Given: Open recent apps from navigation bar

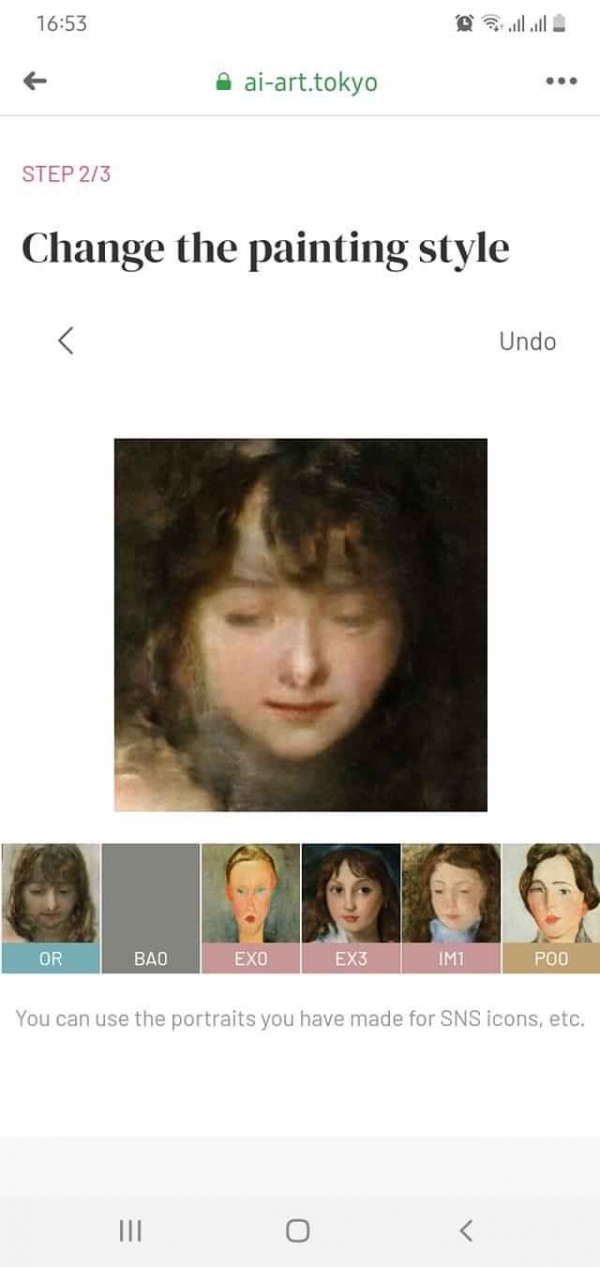Looking at the screenshot, I should 130,1231.
